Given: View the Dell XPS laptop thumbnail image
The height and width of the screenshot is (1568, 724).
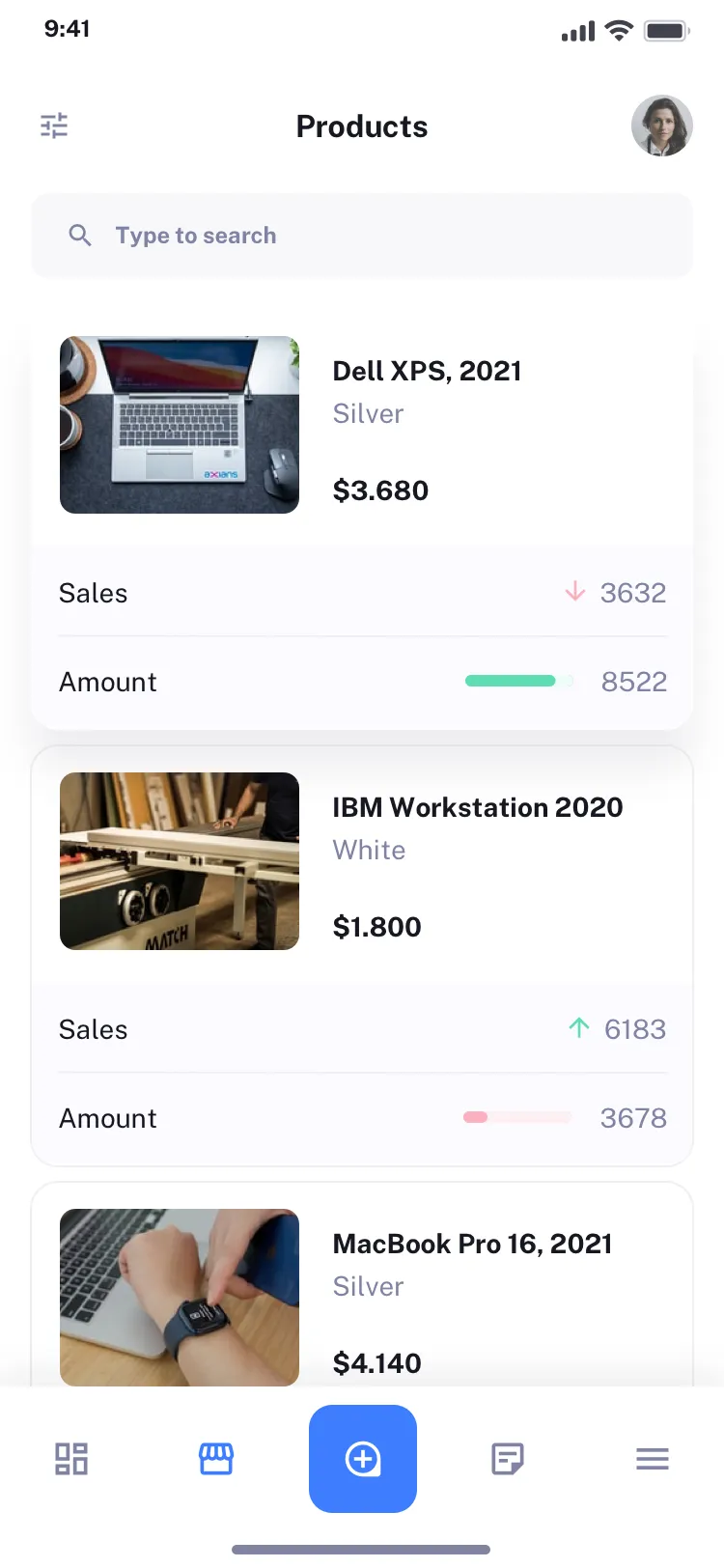Looking at the screenshot, I should coord(179,425).
